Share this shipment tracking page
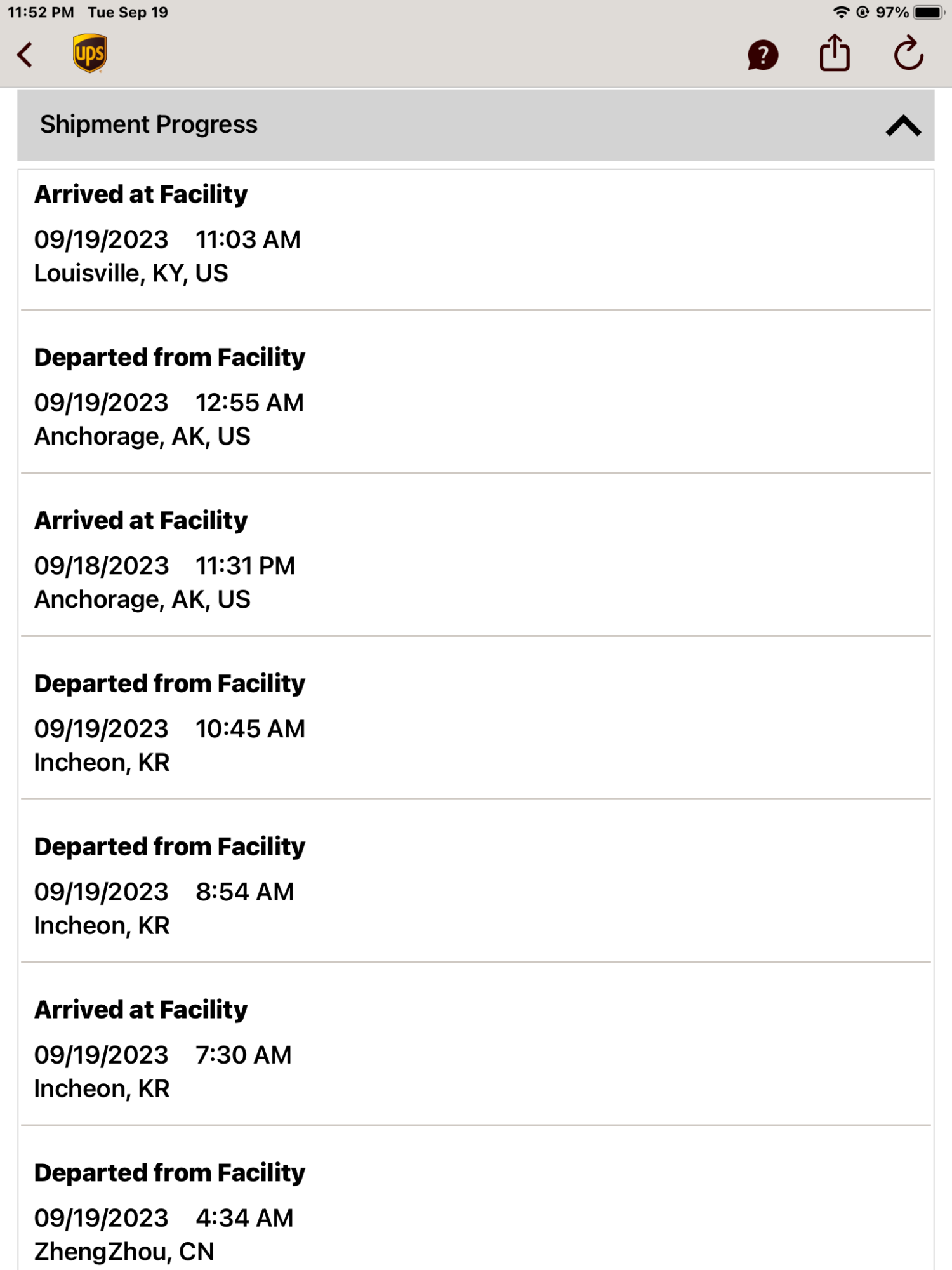 (x=835, y=53)
